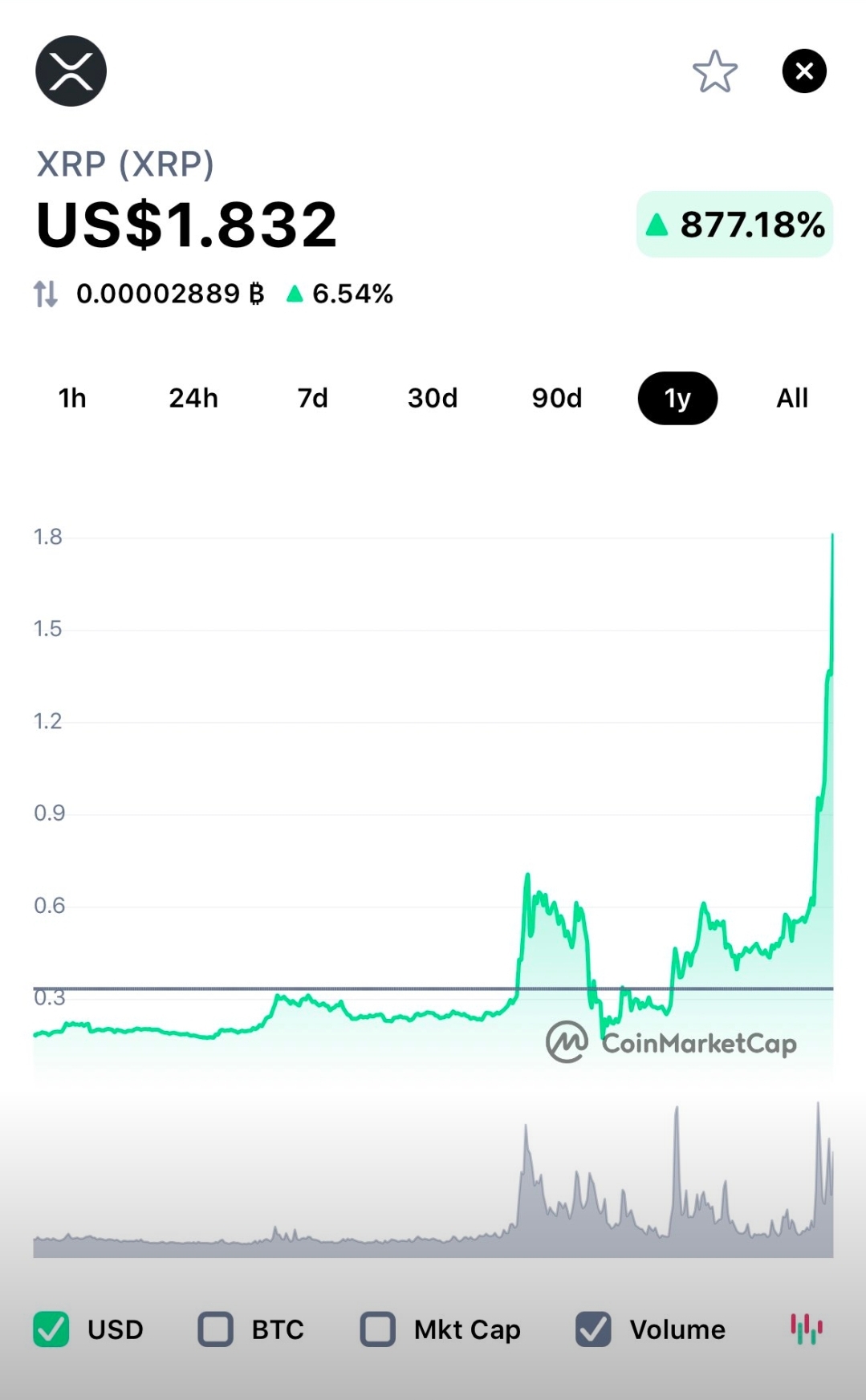This screenshot has width=866, height=1400.
Task: Switch to candlestick chart view
Action: click(807, 1329)
